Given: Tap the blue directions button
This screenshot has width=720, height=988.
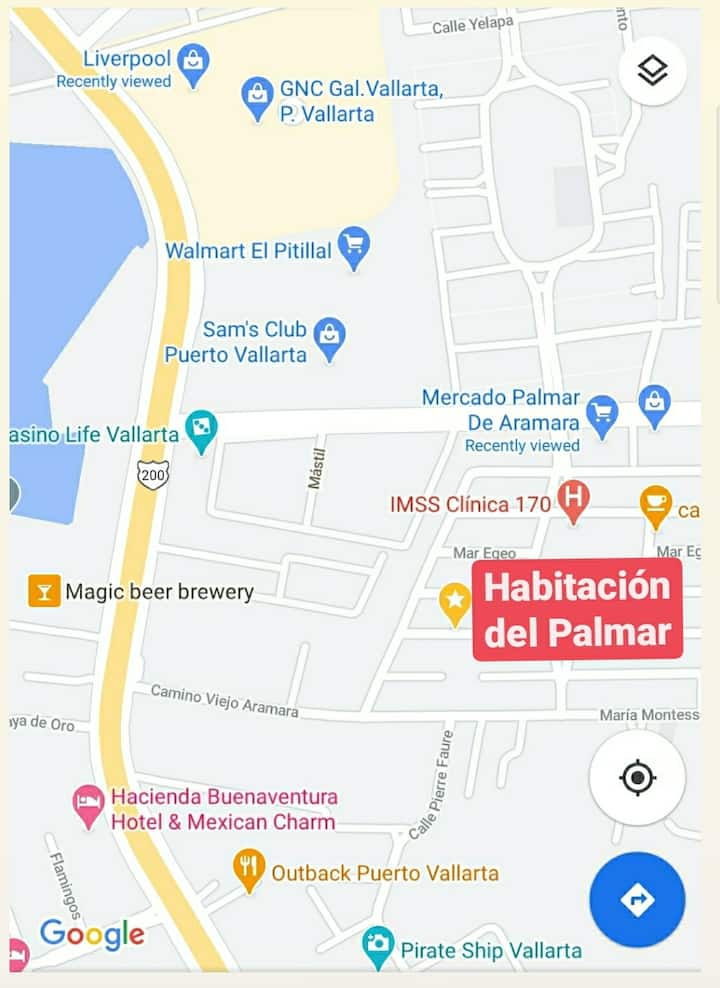Looking at the screenshot, I should 637,900.
